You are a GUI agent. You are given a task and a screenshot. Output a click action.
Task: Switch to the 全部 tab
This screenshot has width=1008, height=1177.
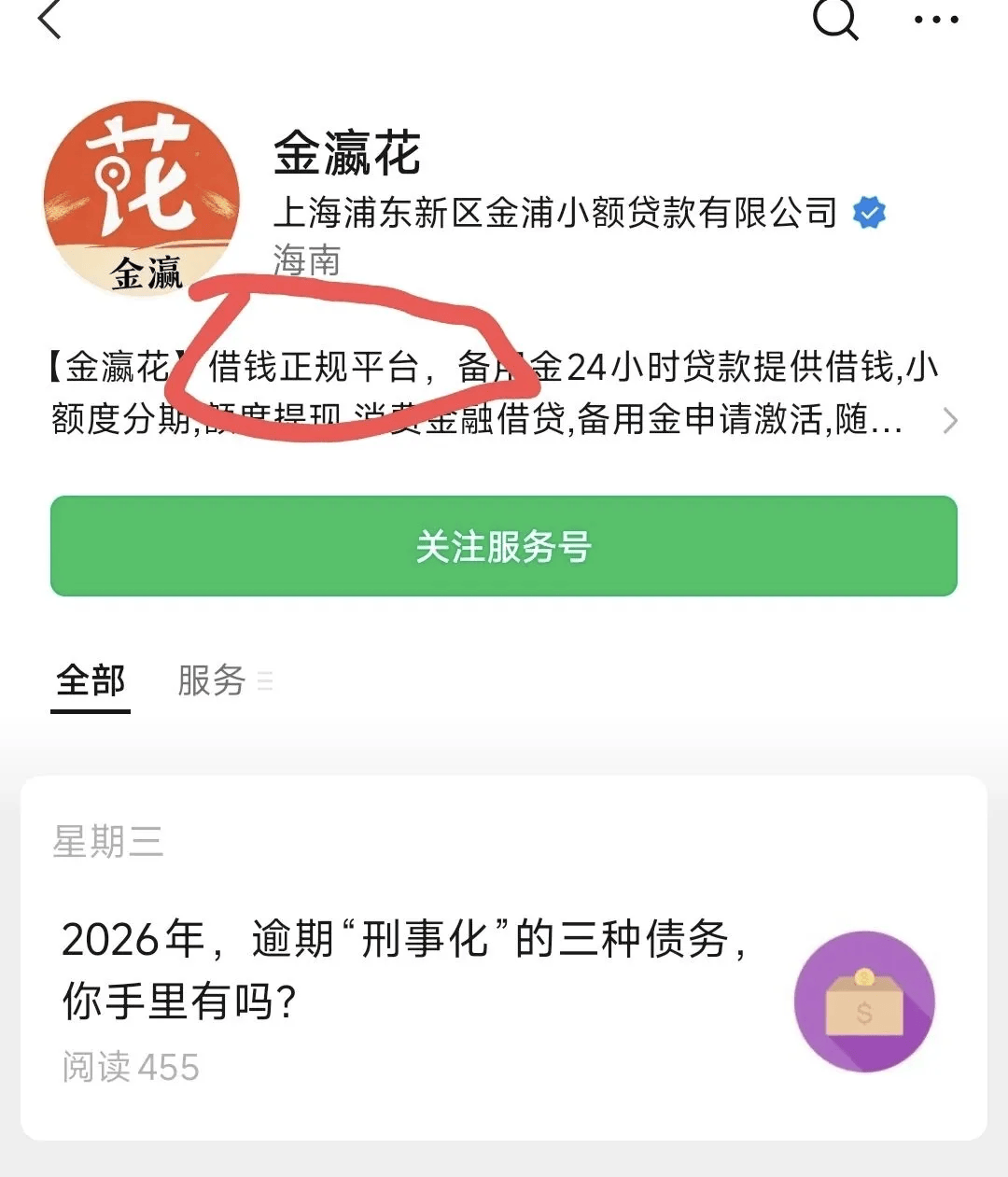click(91, 680)
